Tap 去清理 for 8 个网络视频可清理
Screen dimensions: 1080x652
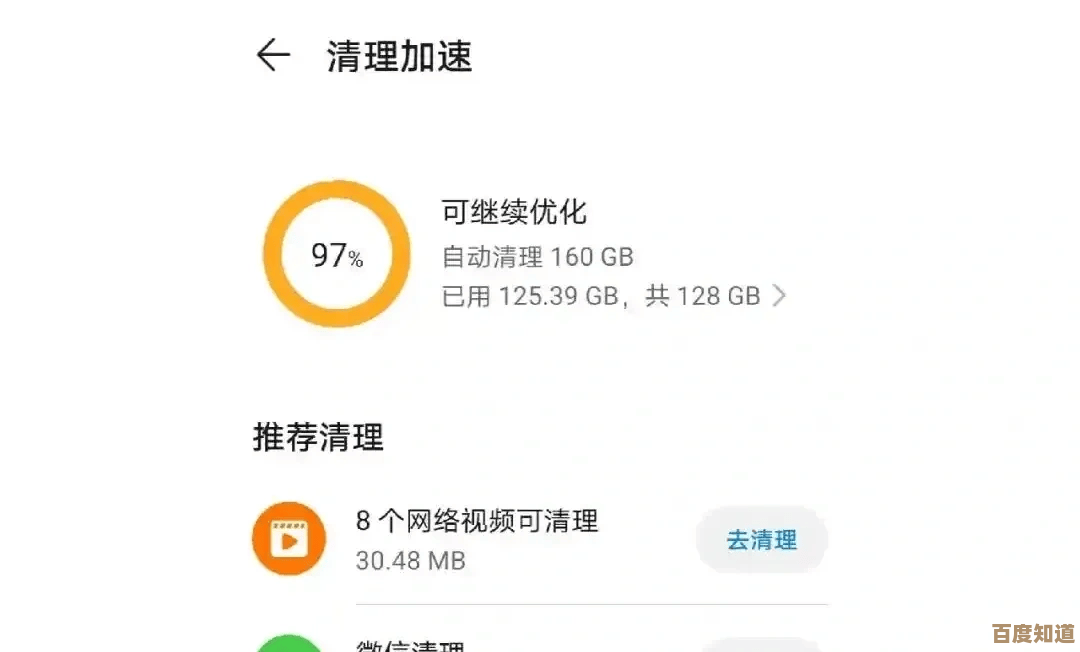pos(761,540)
